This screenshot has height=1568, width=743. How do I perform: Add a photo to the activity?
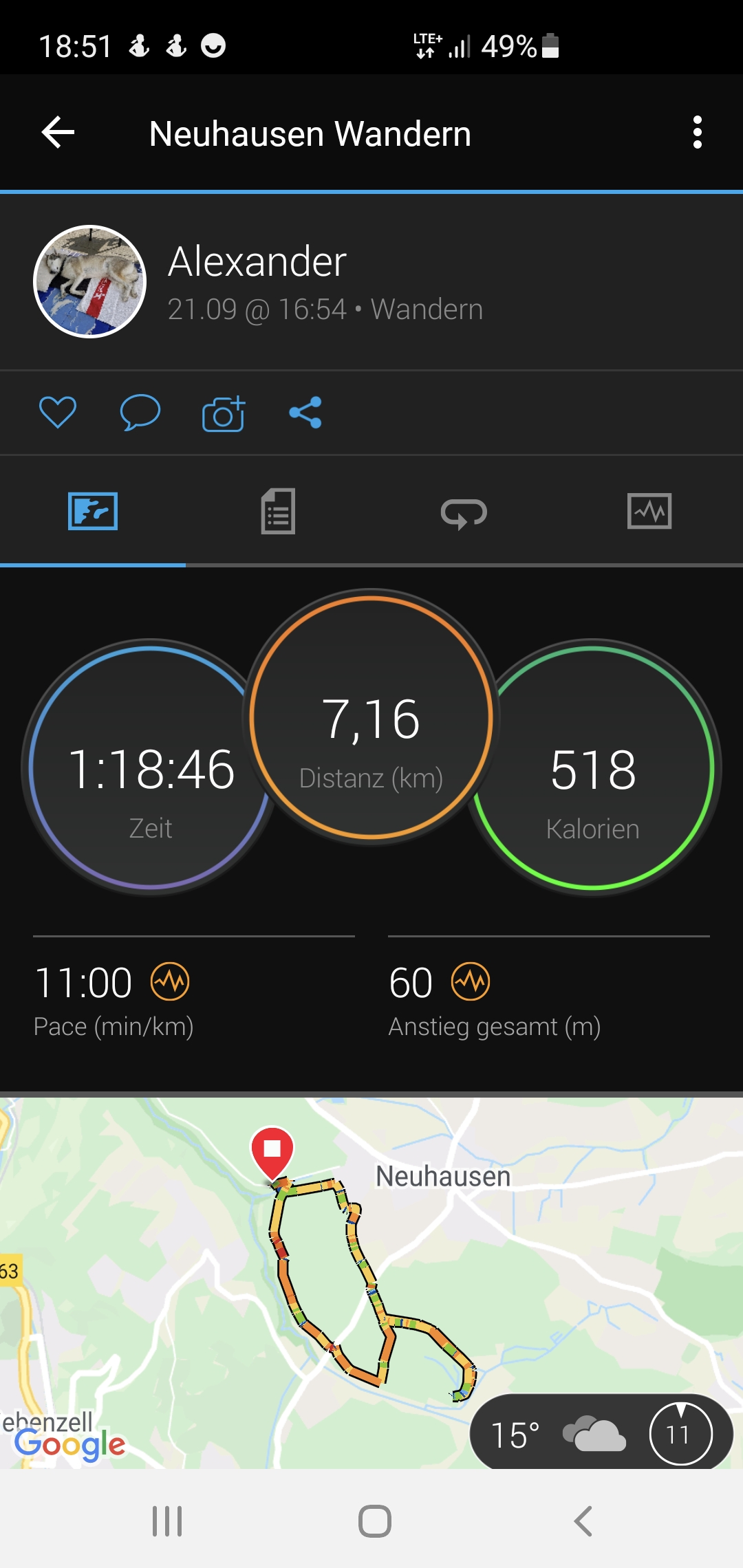coord(223,413)
